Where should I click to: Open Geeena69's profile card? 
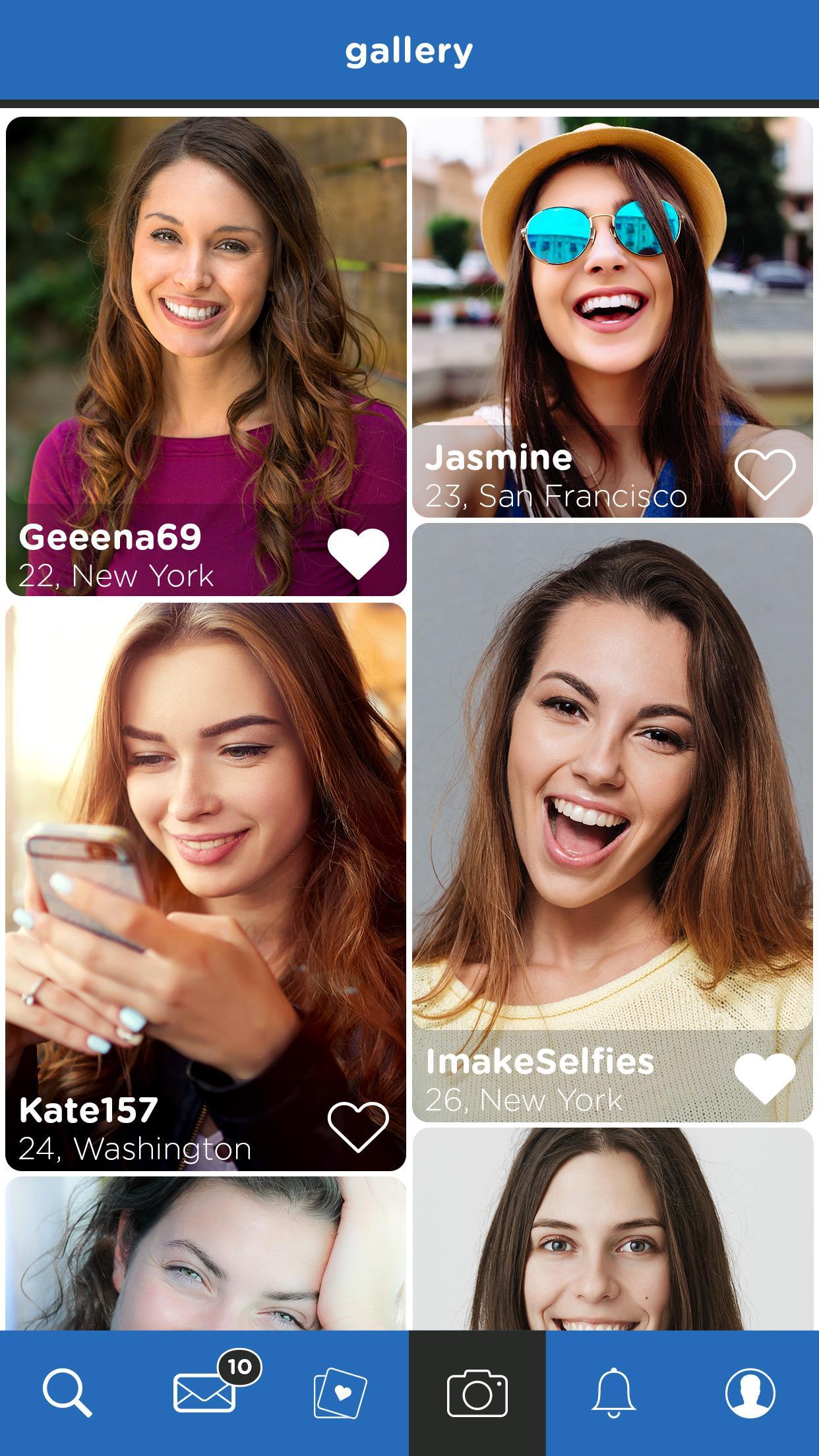click(x=206, y=317)
